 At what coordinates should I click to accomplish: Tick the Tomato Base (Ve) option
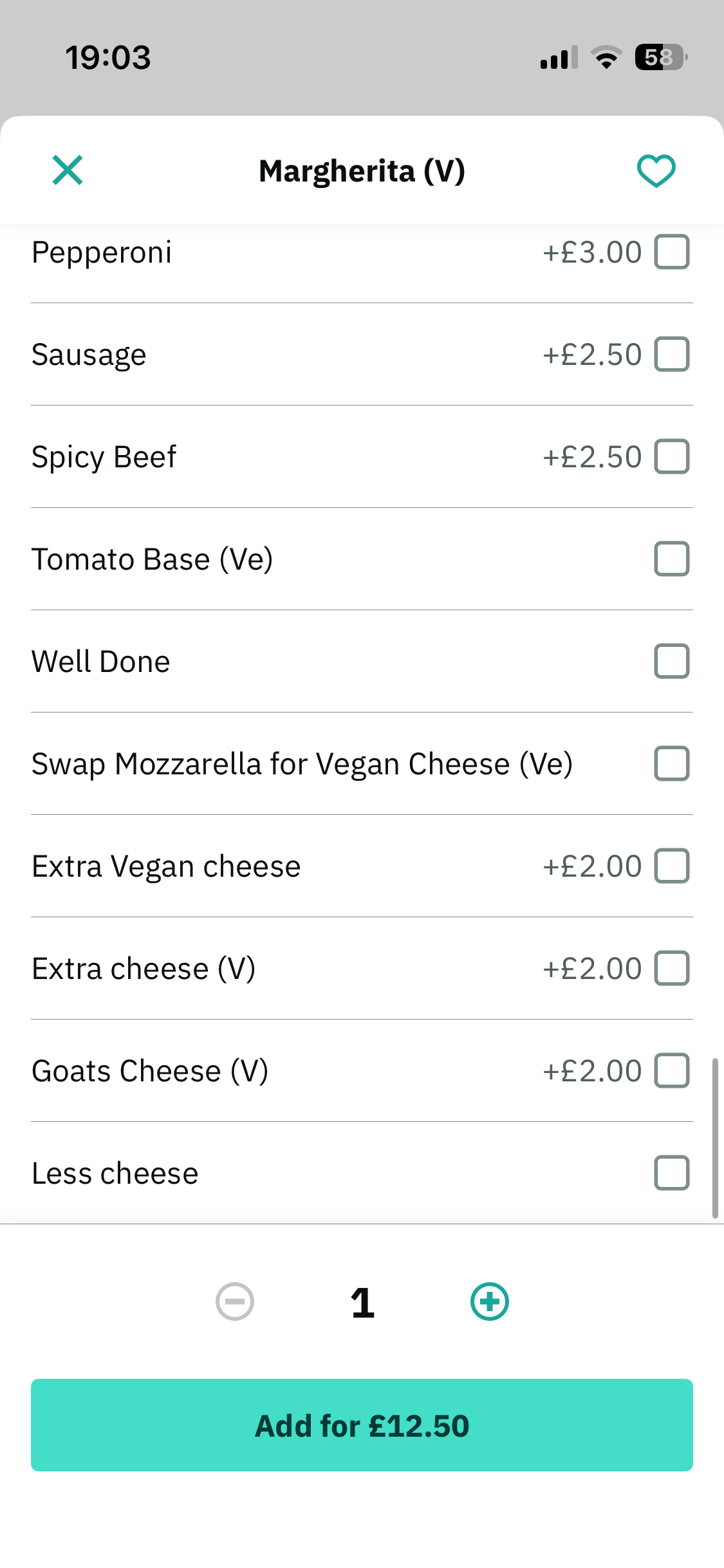pyautogui.click(x=672, y=558)
